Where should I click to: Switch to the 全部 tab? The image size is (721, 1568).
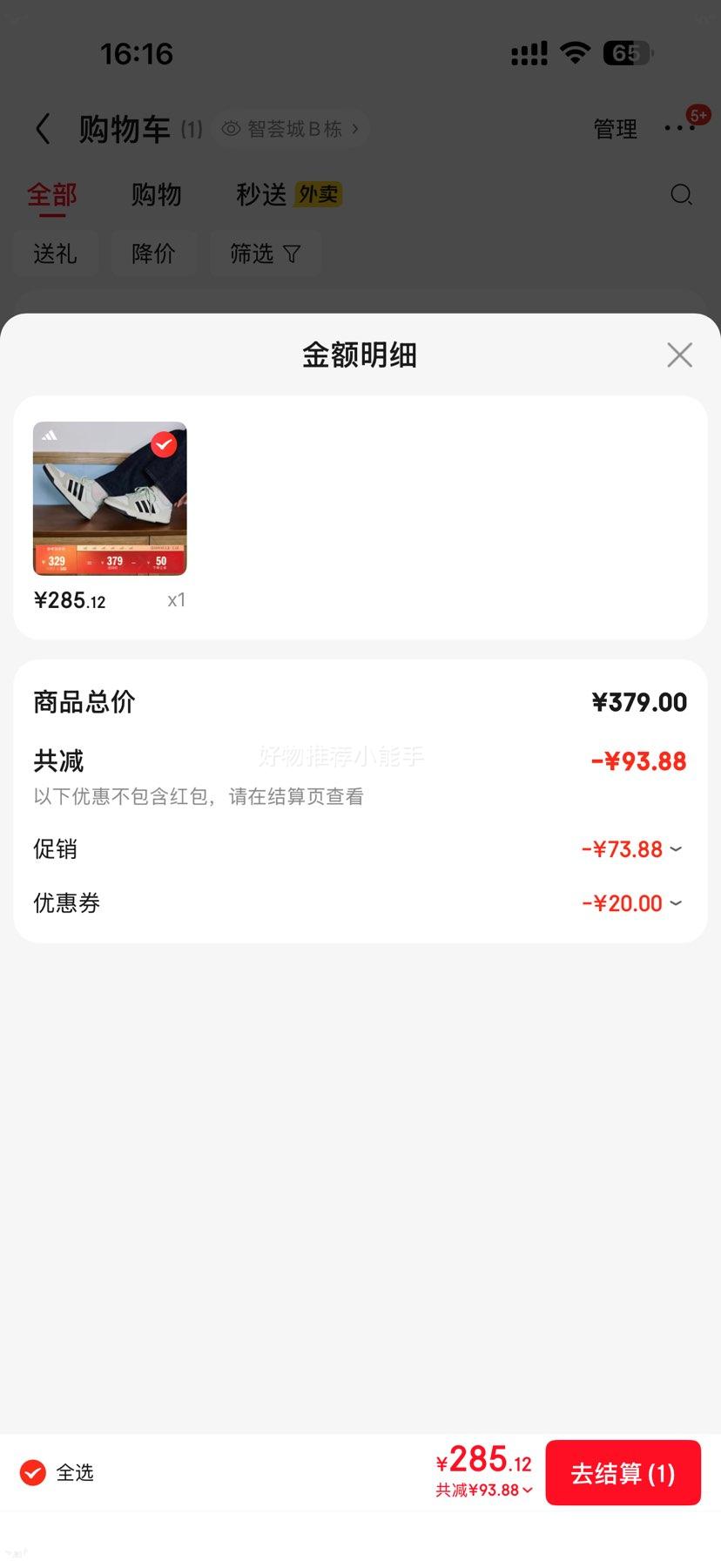[51, 194]
